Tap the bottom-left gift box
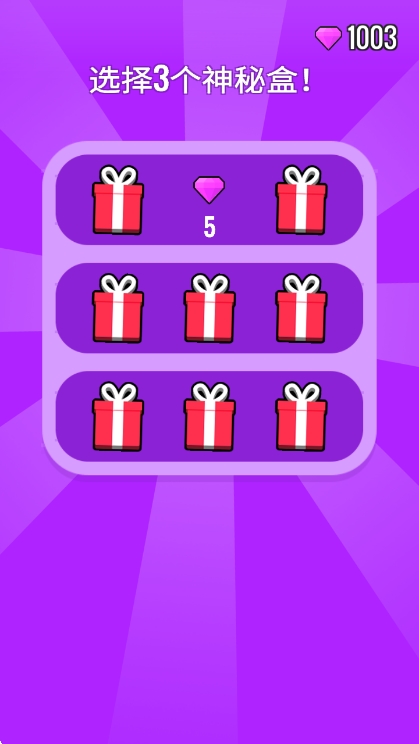The height and width of the screenshot is (744, 419). coord(118,416)
